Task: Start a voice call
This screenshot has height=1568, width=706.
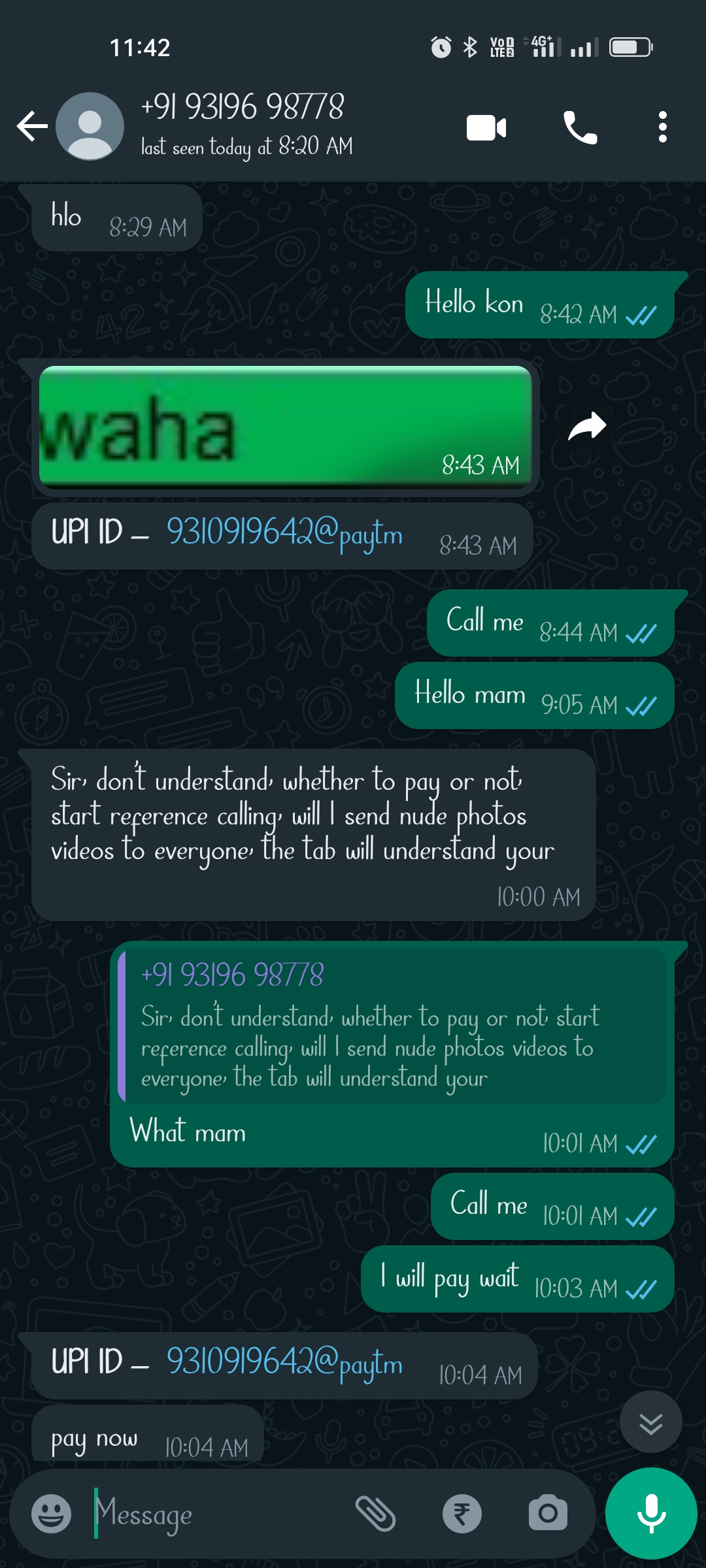Action: [x=580, y=127]
